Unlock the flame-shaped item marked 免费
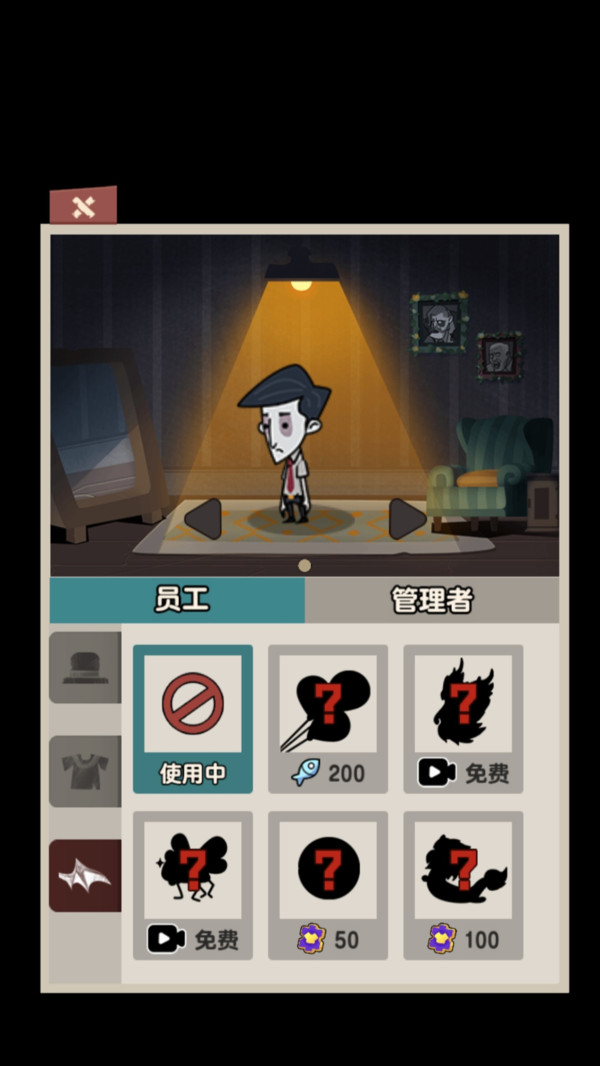 [463, 719]
